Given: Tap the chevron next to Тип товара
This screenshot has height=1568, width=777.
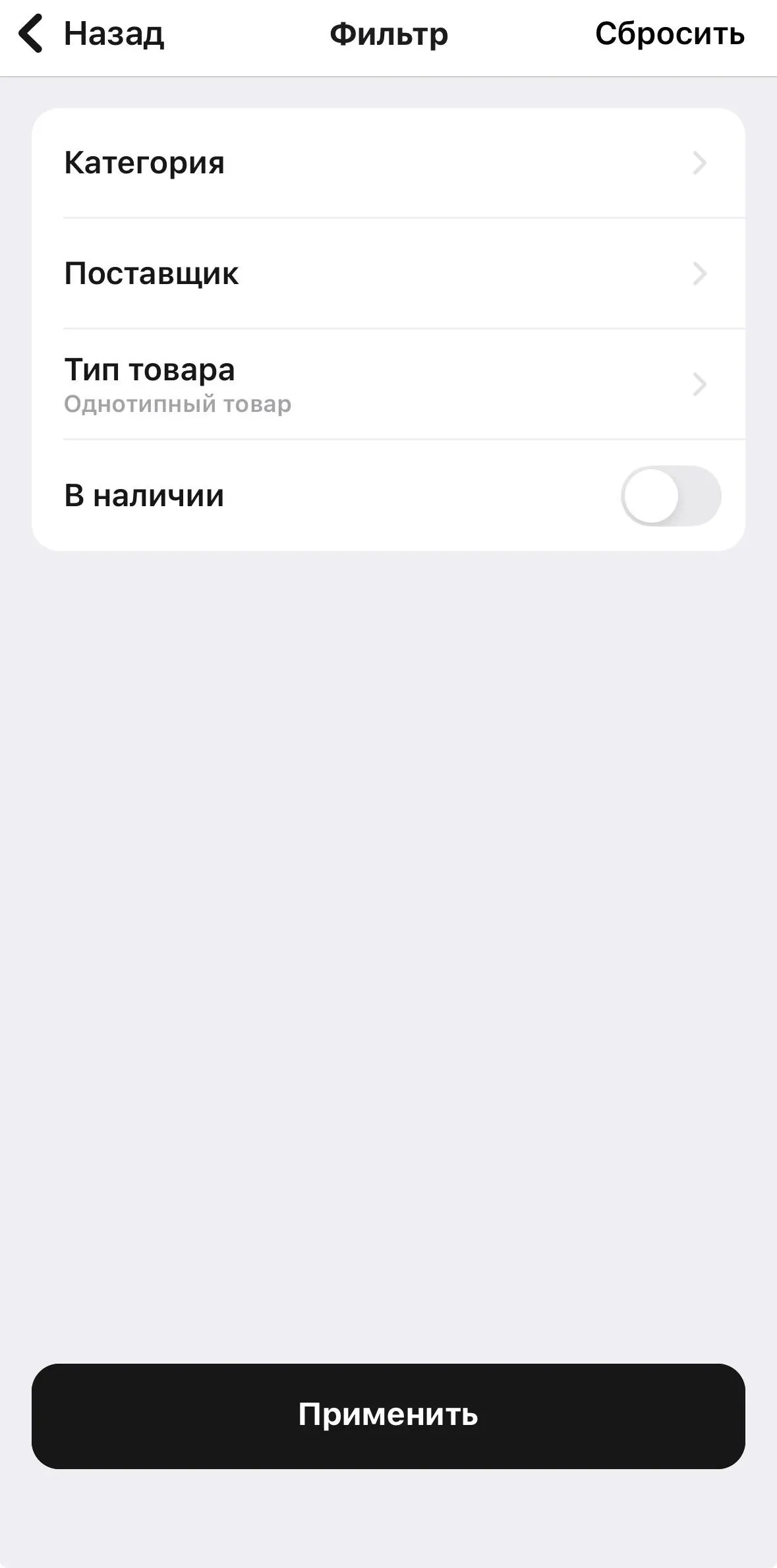Looking at the screenshot, I should [x=701, y=384].
